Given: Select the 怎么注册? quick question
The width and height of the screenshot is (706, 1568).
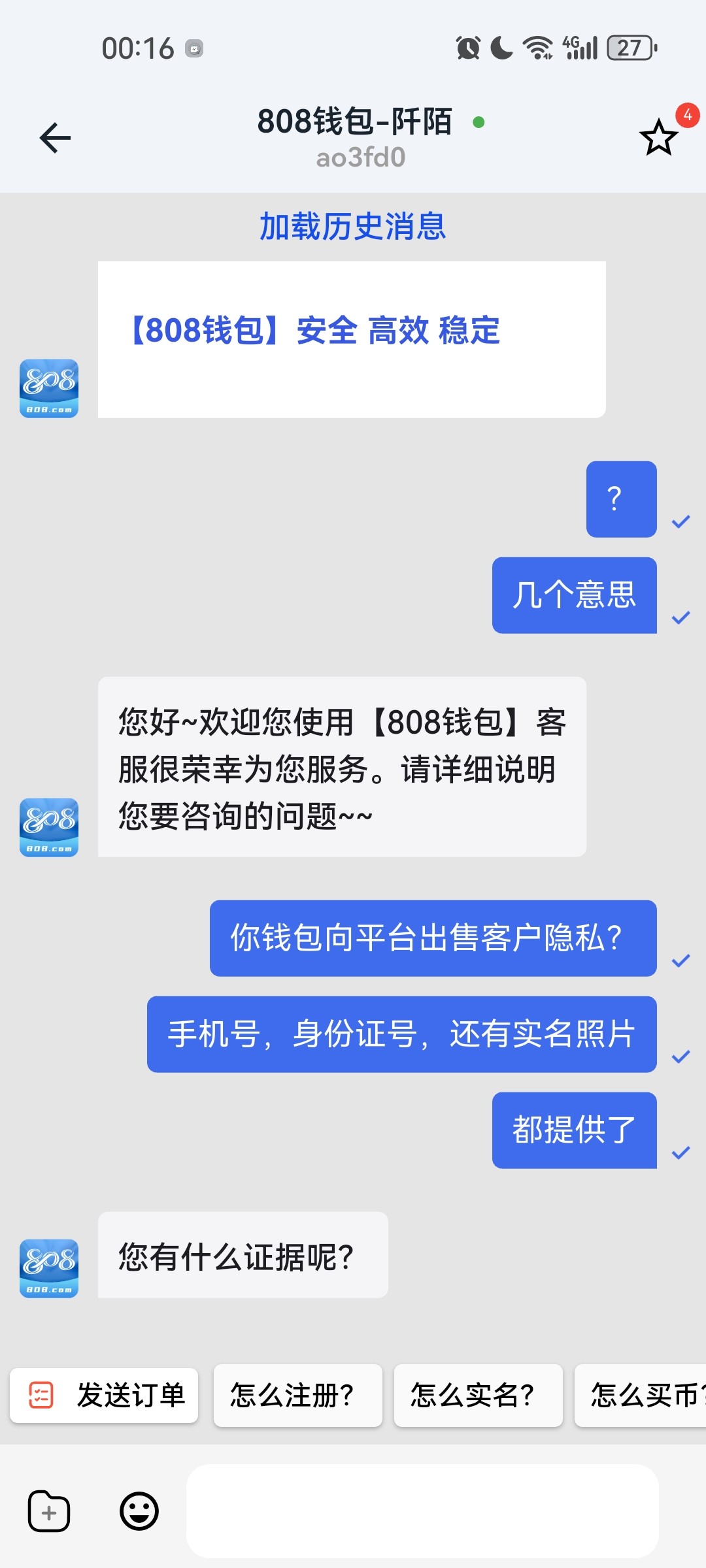Looking at the screenshot, I should [x=297, y=1396].
